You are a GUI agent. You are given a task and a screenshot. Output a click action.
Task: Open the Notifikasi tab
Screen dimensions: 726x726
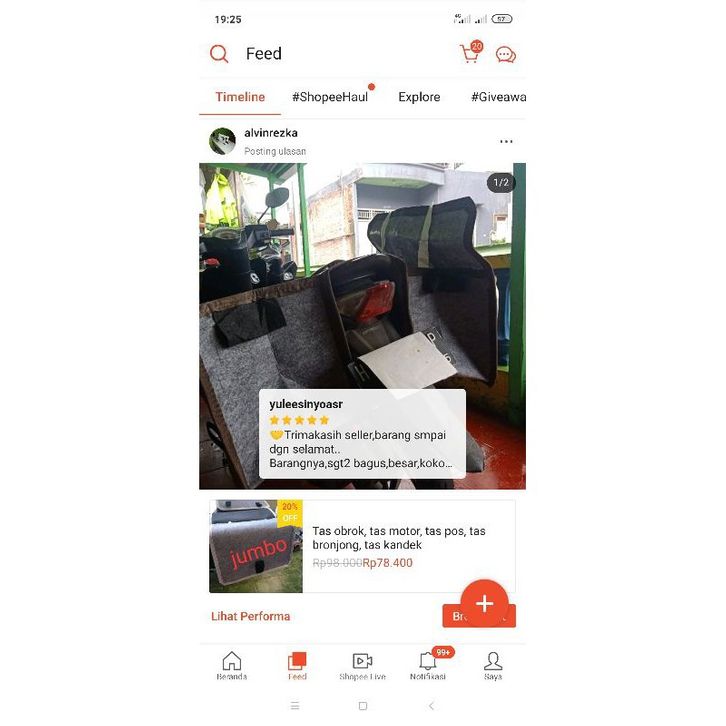pos(428,665)
